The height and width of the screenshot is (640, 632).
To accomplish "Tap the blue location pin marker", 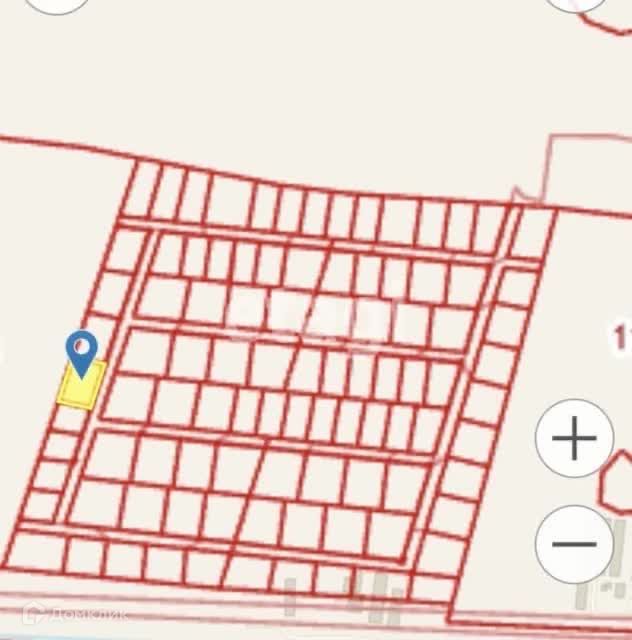I will pyautogui.click(x=81, y=351).
